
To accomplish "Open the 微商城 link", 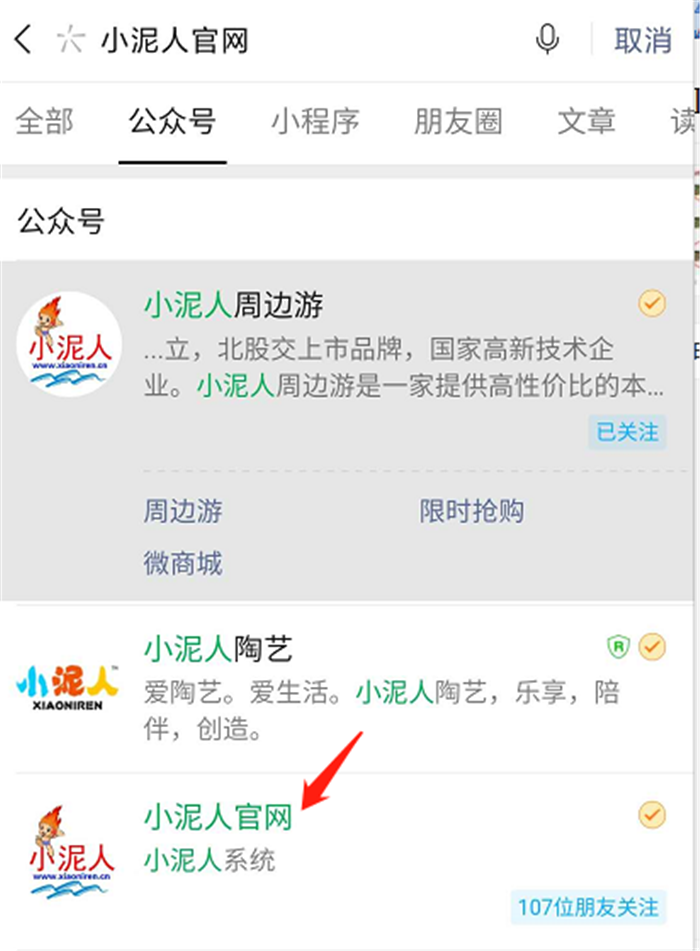I will pos(183,564).
